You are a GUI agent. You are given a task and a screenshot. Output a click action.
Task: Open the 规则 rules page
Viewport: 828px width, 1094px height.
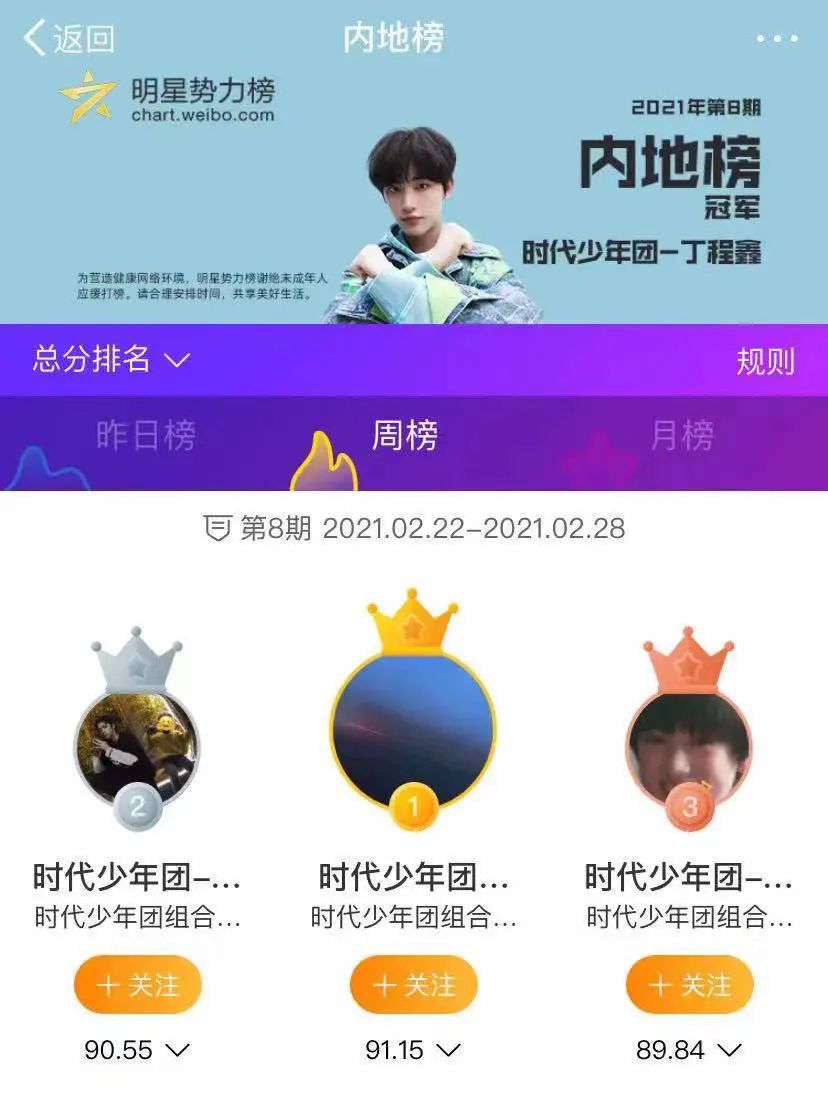(x=765, y=360)
